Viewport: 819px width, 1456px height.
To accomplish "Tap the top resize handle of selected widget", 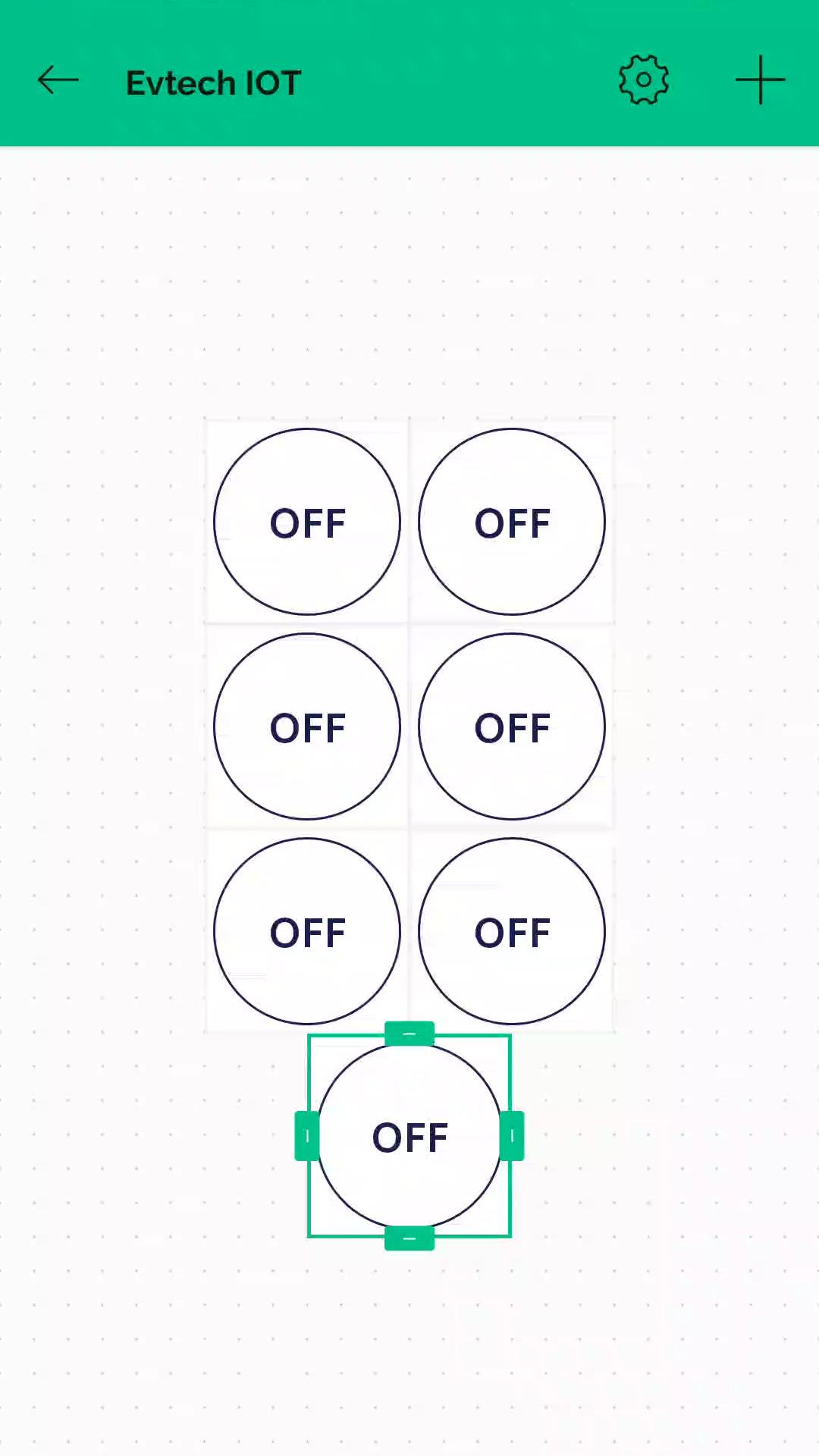I will point(409,1034).
